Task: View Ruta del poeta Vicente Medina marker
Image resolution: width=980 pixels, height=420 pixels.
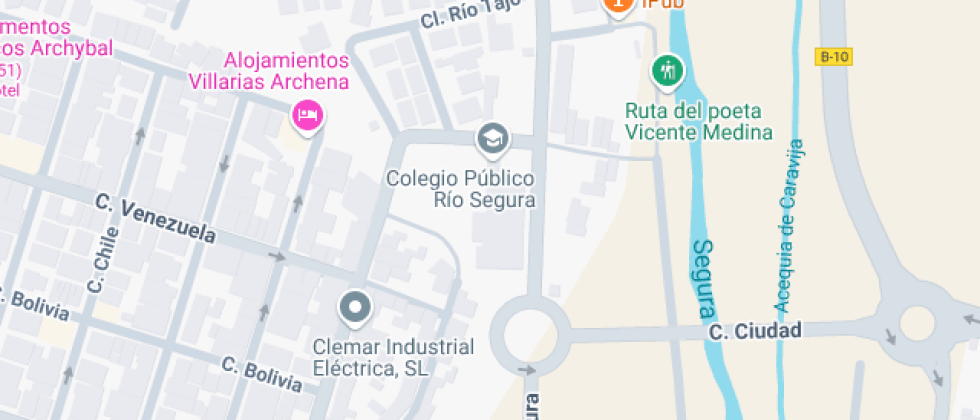Action: click(x=667, y=71)
